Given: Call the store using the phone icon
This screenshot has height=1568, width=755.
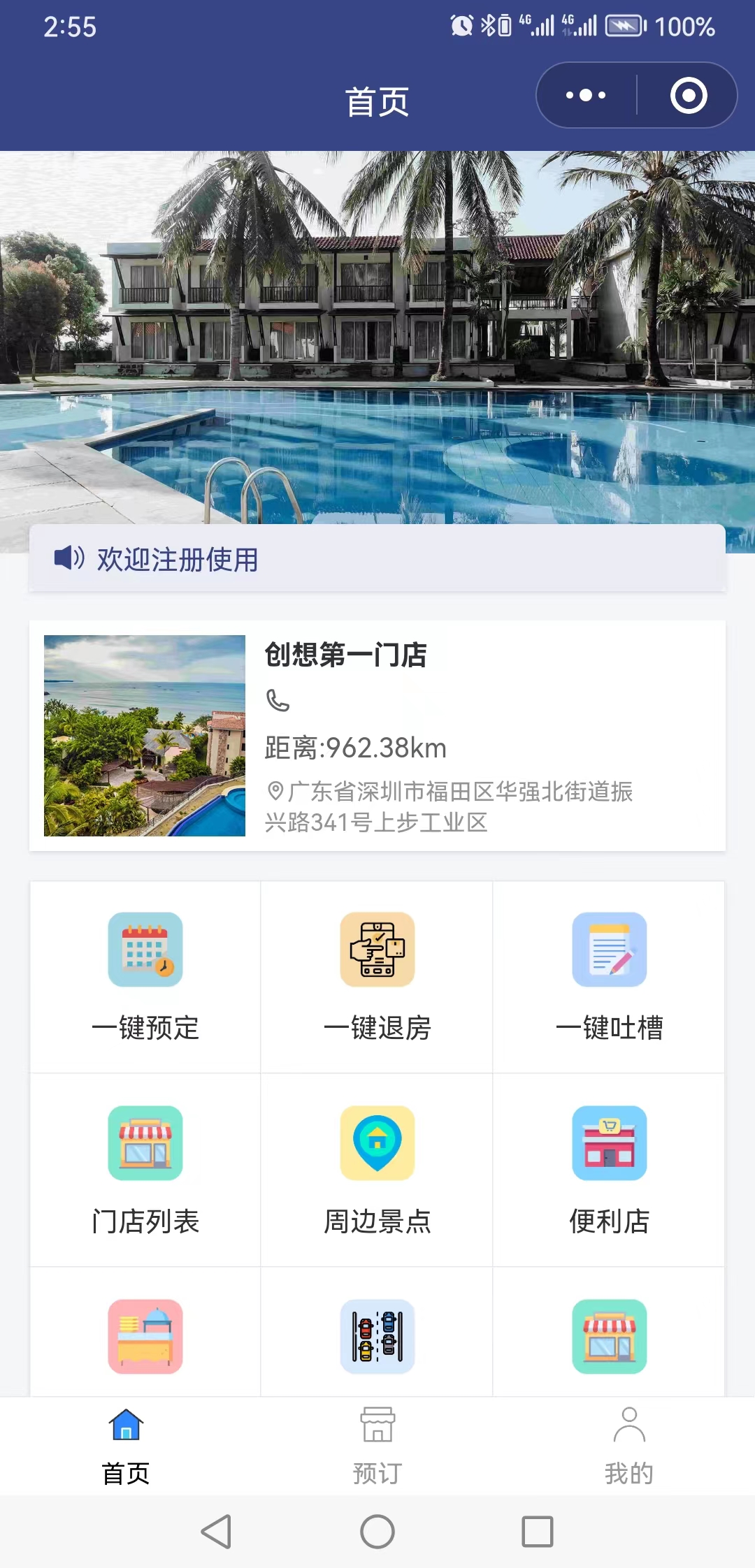Looking at the screenshot, I should 278,700.
